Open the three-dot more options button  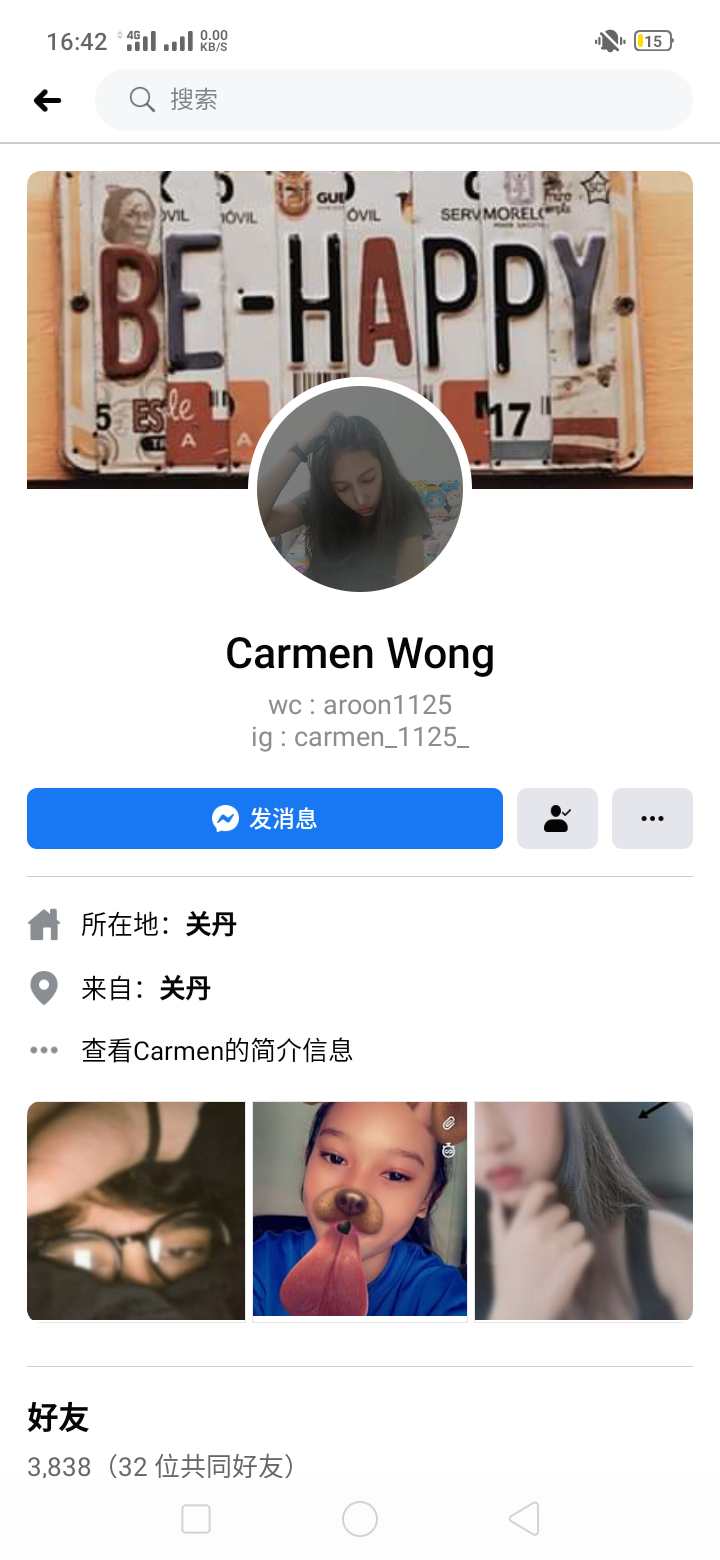[652, 818]
